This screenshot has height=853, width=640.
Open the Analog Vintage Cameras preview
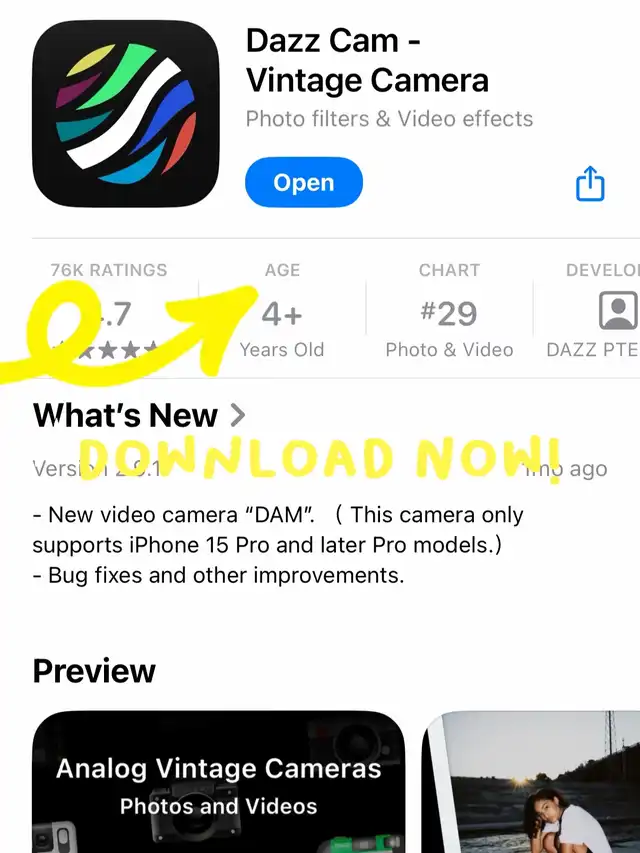(218, 785)
